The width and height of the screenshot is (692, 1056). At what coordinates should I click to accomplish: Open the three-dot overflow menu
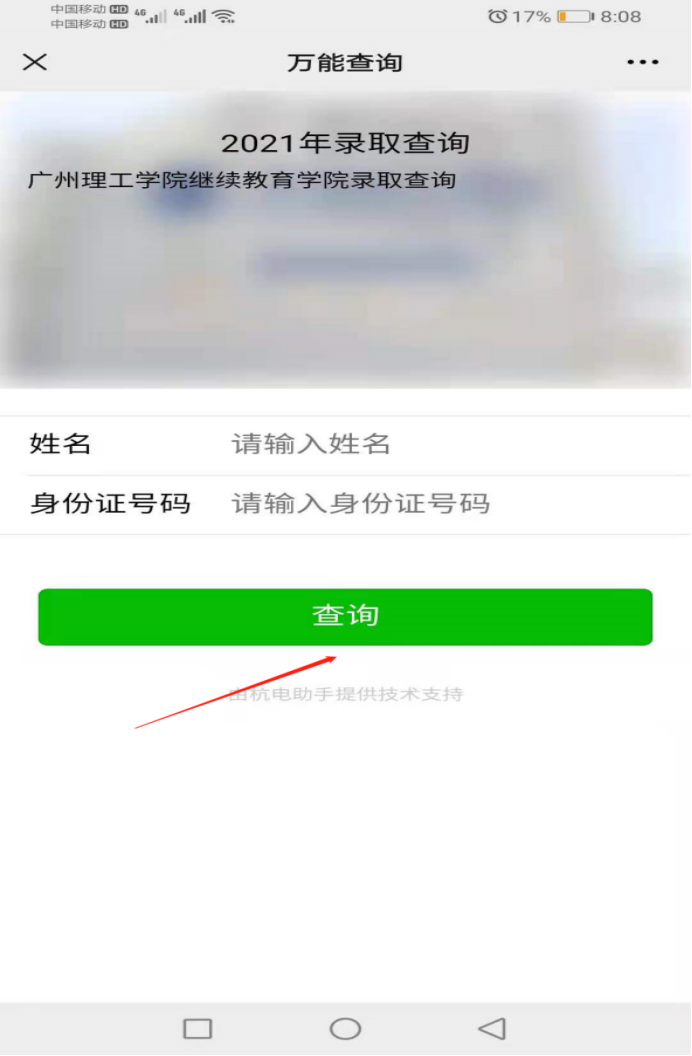click(643, 62)
